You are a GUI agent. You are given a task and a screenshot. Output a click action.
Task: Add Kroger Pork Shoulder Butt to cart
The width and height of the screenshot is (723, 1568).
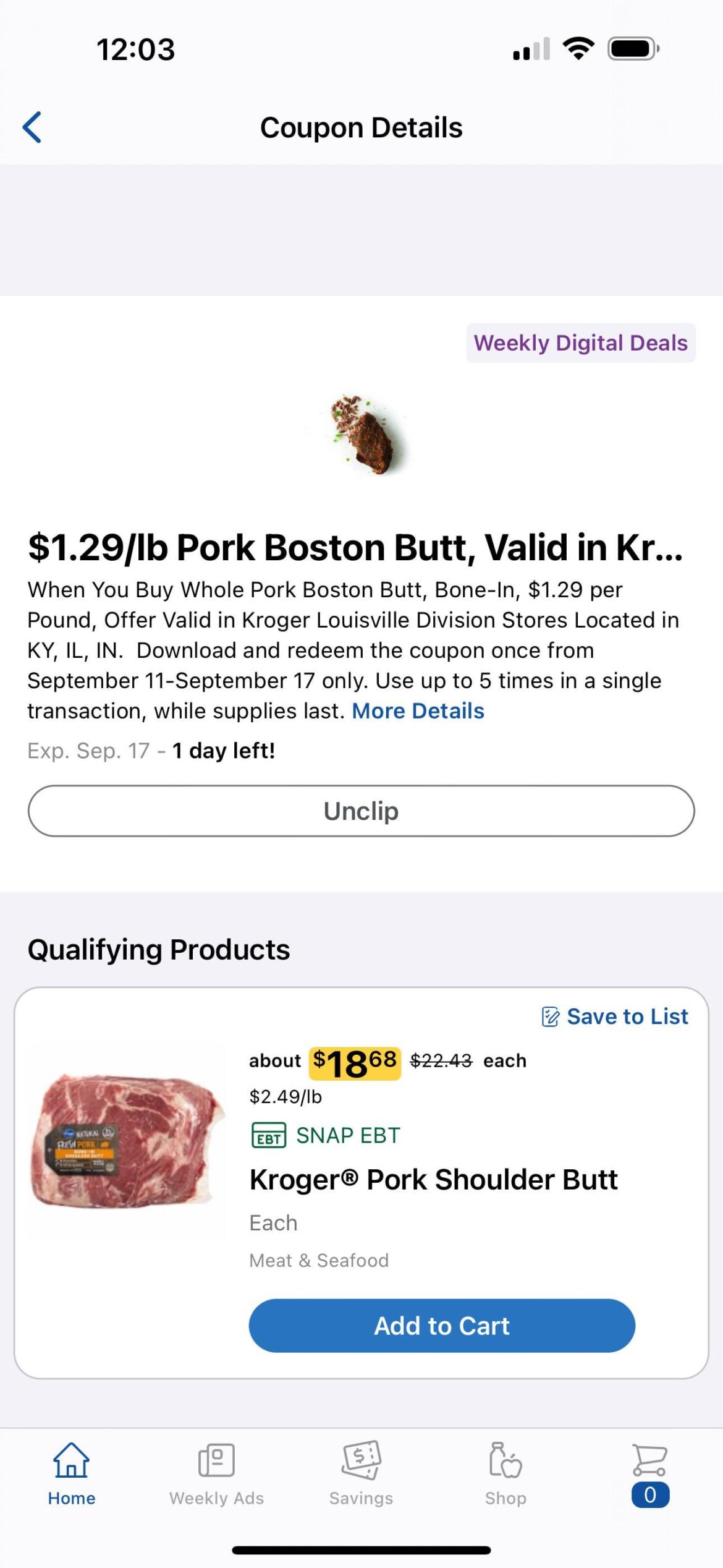coord(441,1326)
